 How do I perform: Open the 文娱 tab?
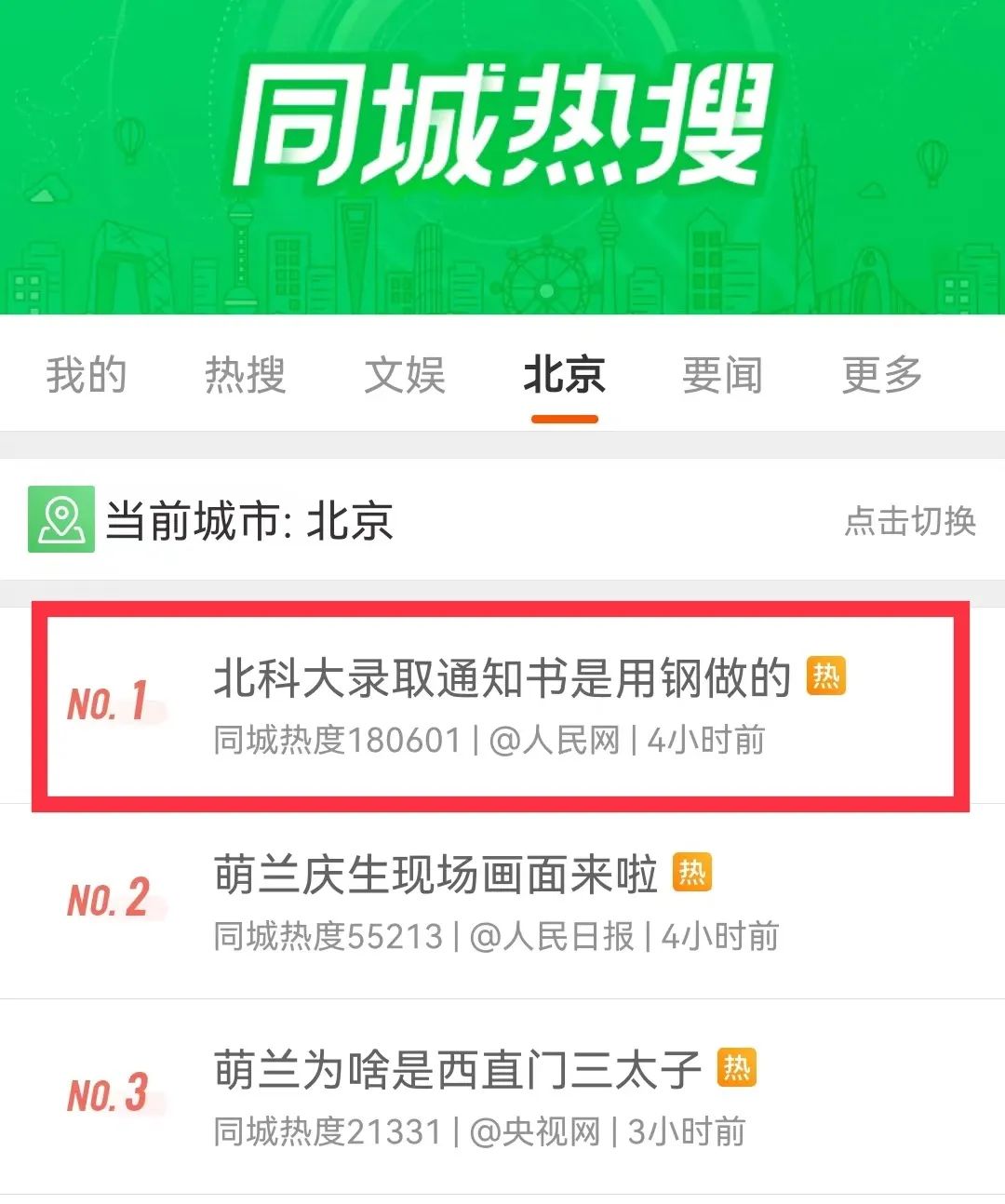tap(405, 375)
